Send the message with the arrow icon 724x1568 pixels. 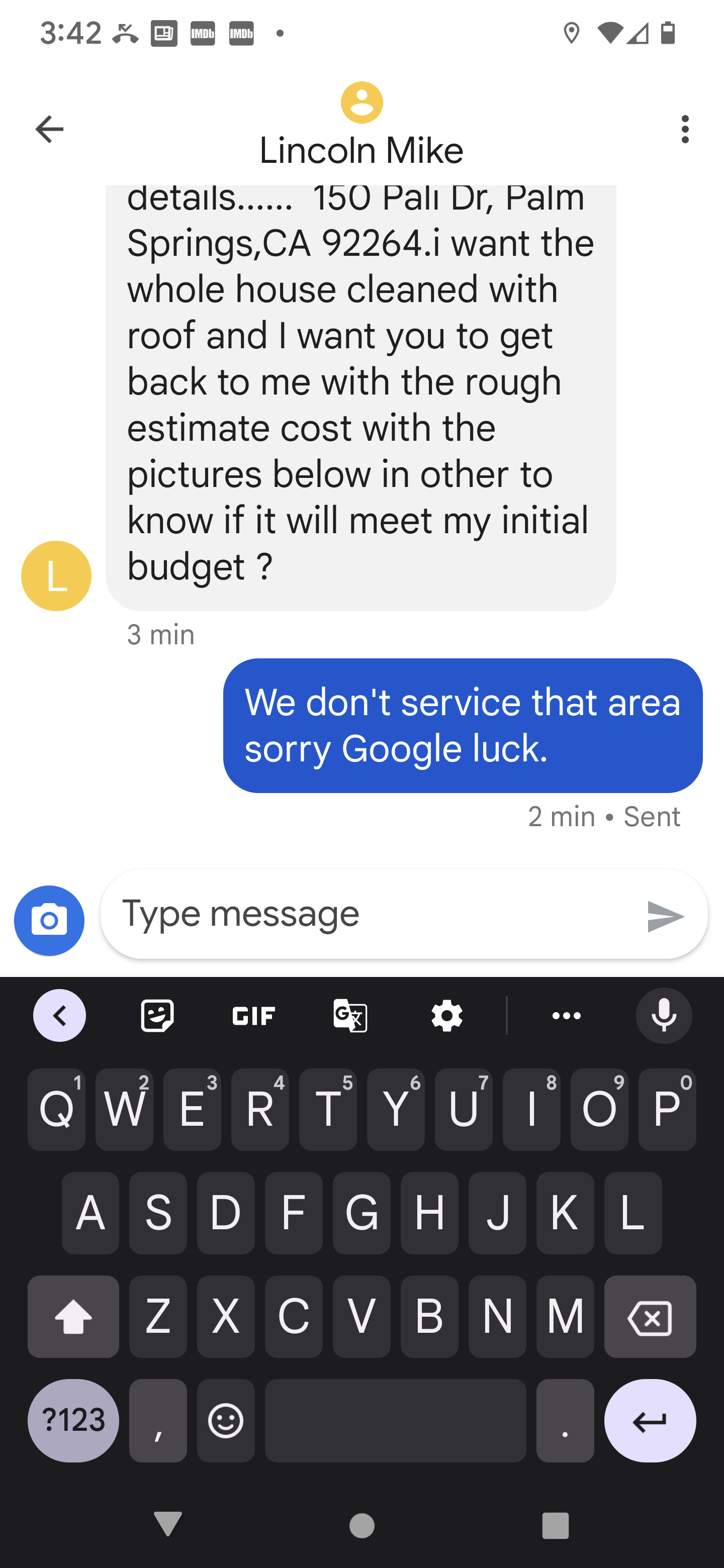coord(666,916)
